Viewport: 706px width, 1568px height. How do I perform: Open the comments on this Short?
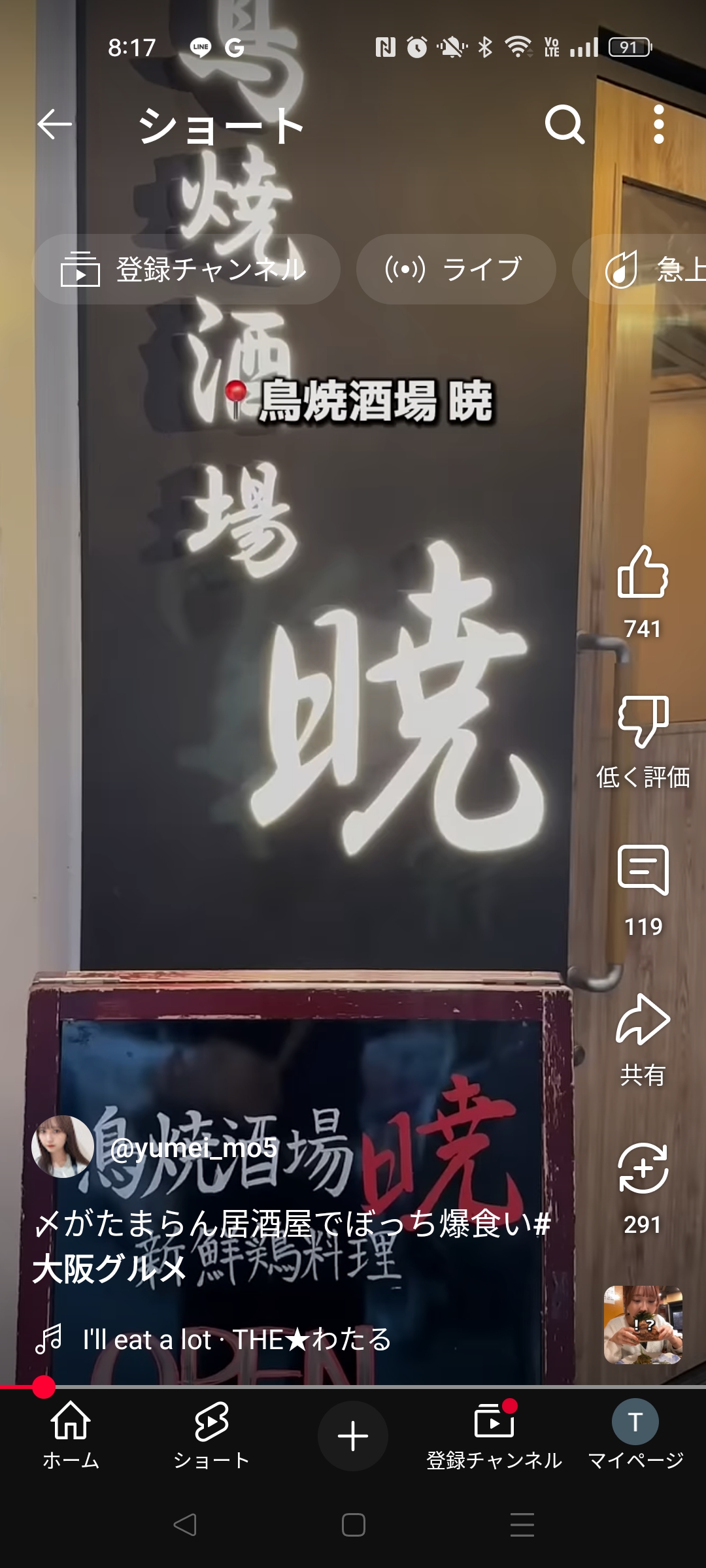(643, 870)
